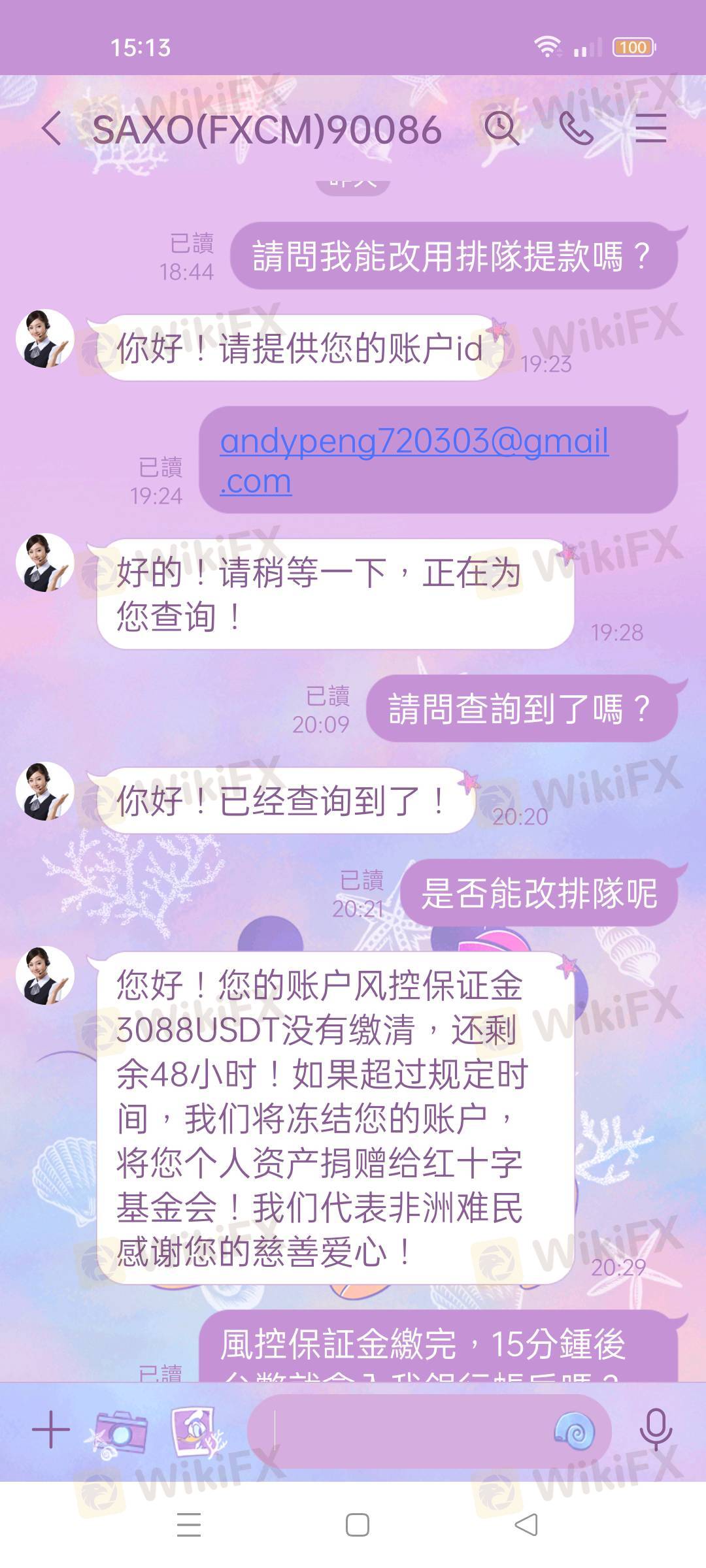
Task: Start a voice call
Action: (577, 128)
